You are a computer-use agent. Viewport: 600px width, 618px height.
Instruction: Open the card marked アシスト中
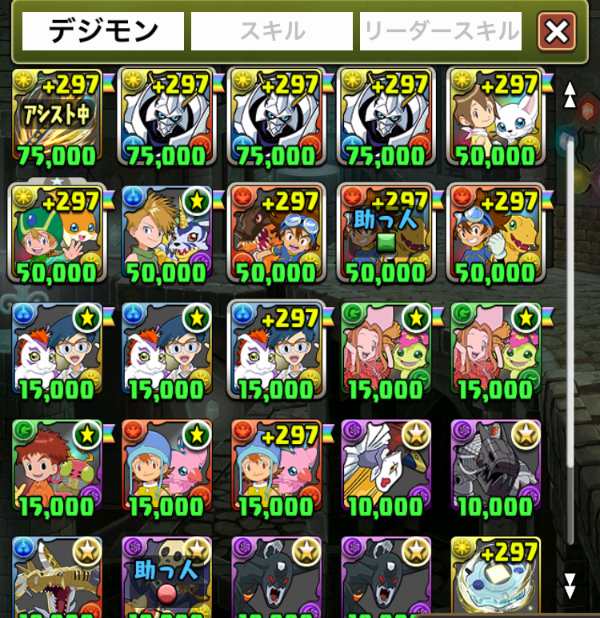click(55, 113)
